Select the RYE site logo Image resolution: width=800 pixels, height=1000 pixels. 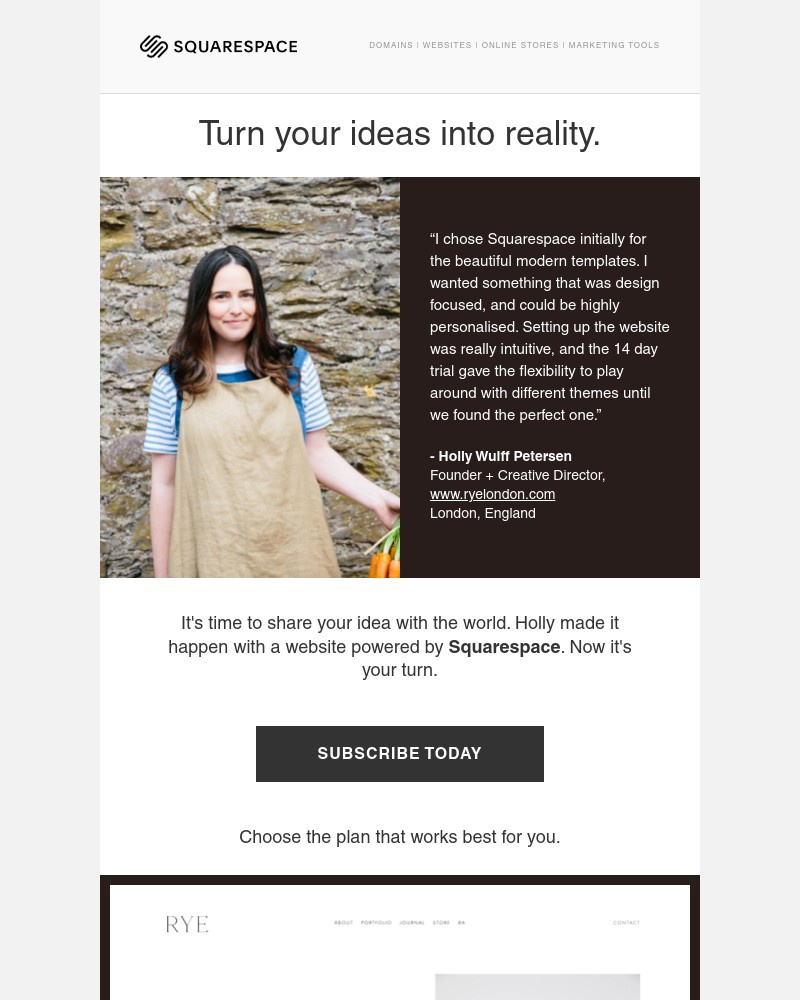[x=187, y=924]
